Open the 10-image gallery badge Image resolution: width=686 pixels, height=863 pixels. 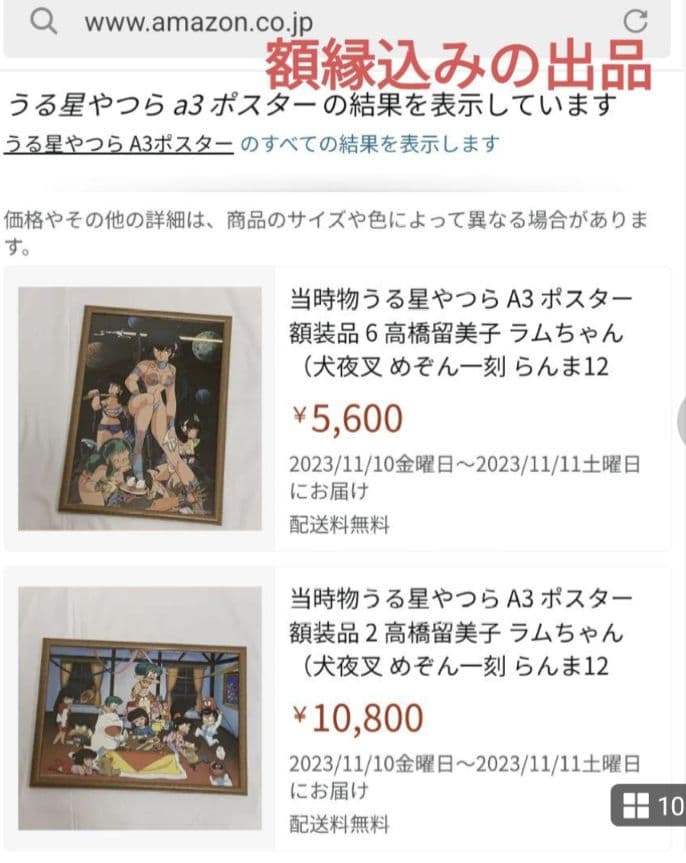pos(650,806)
